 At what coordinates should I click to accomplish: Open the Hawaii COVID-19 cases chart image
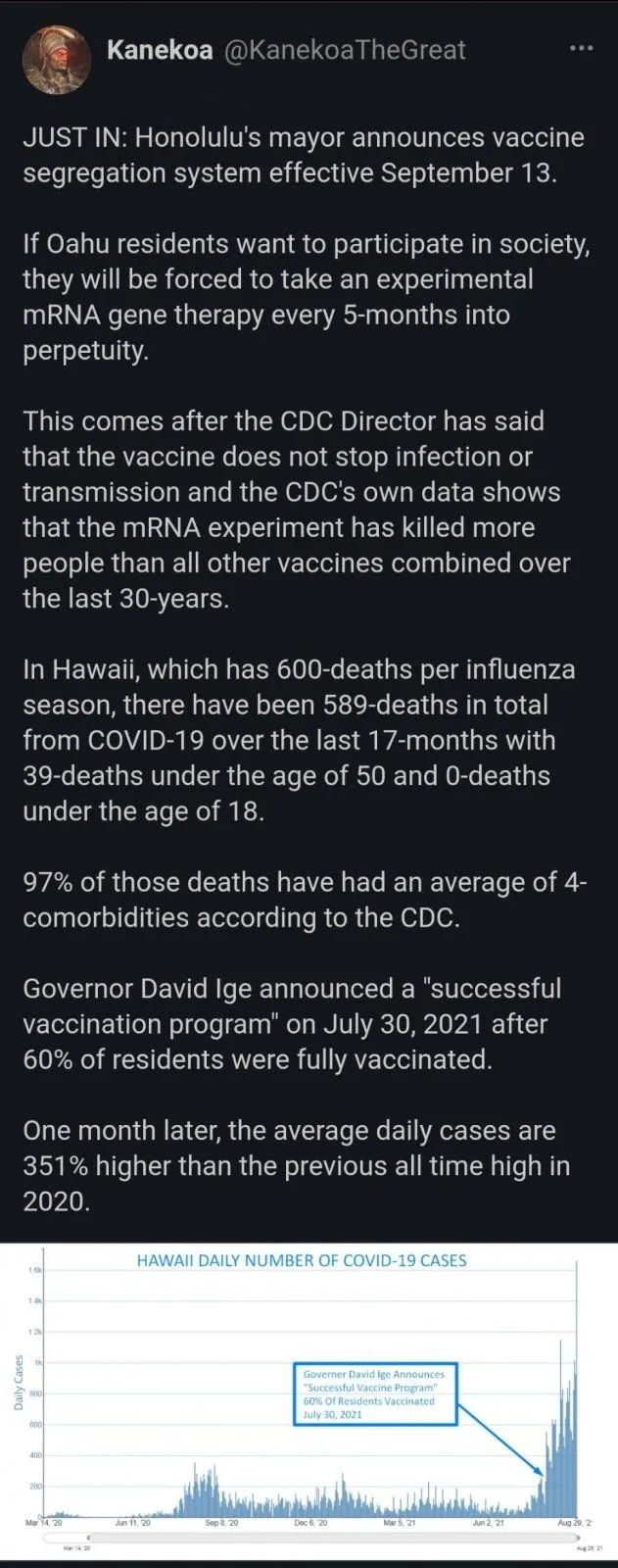pyautogui.click(x=309, y=1401)
